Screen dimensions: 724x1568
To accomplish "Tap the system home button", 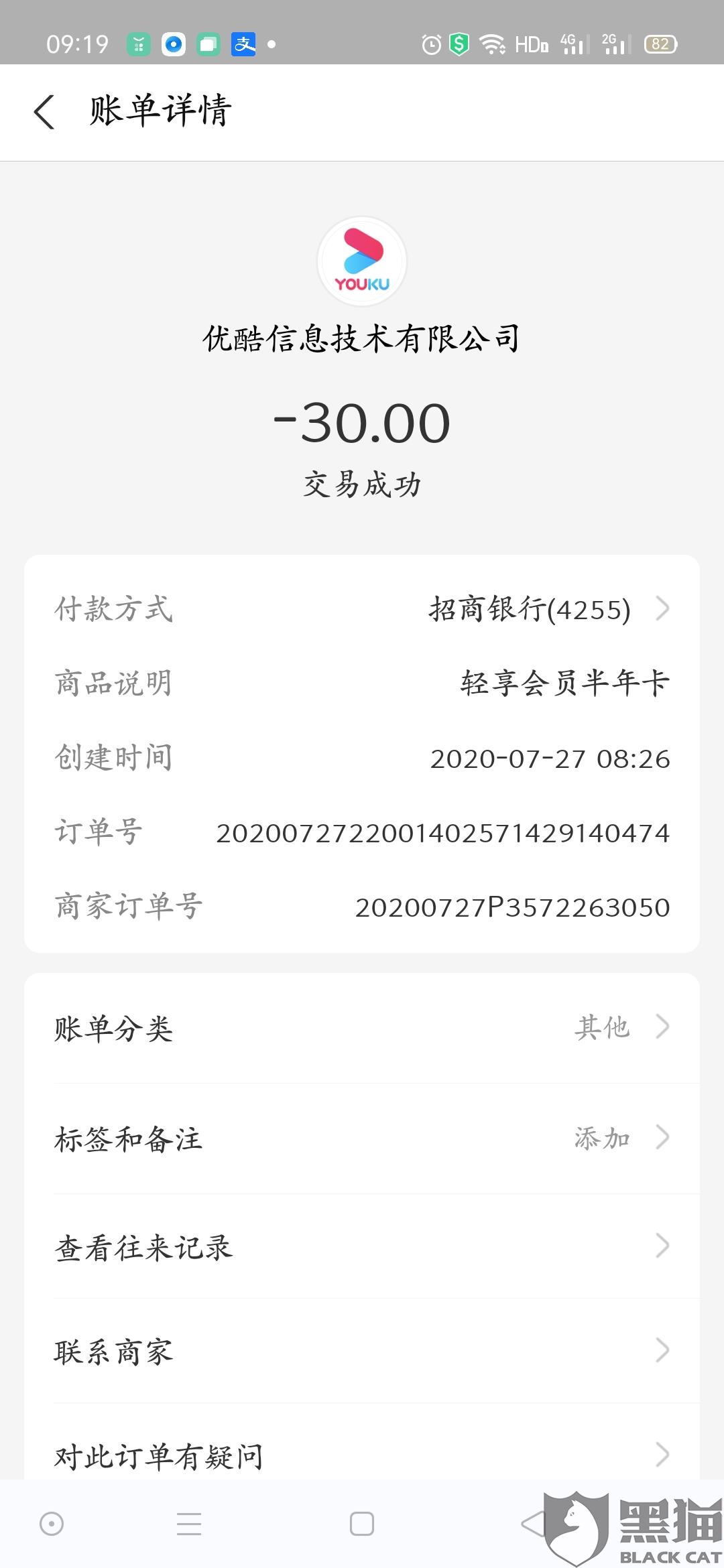I will pyautogui.click(x=362, y=1524).
